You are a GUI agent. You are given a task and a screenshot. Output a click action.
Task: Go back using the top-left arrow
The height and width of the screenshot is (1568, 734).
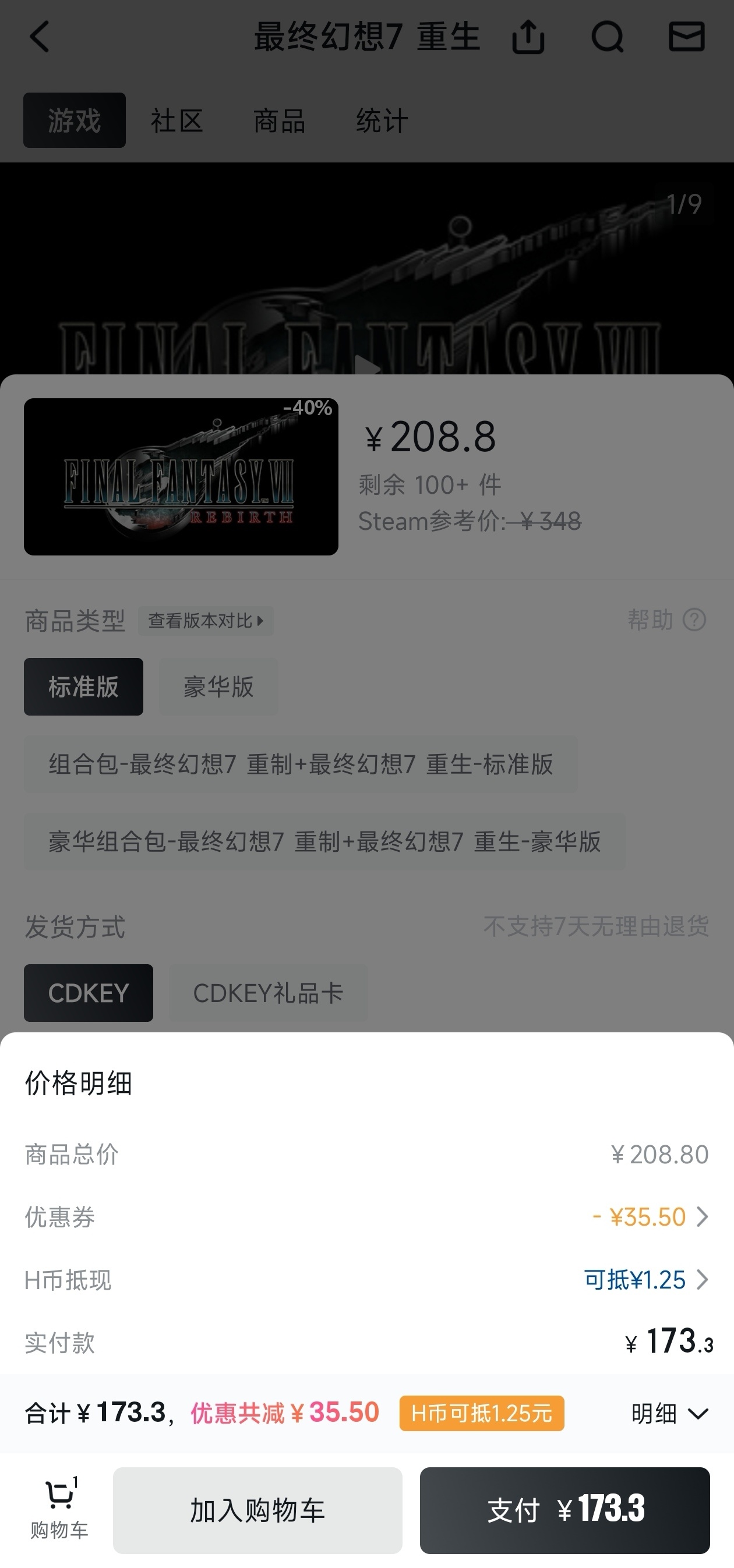(x=40, y=37)
